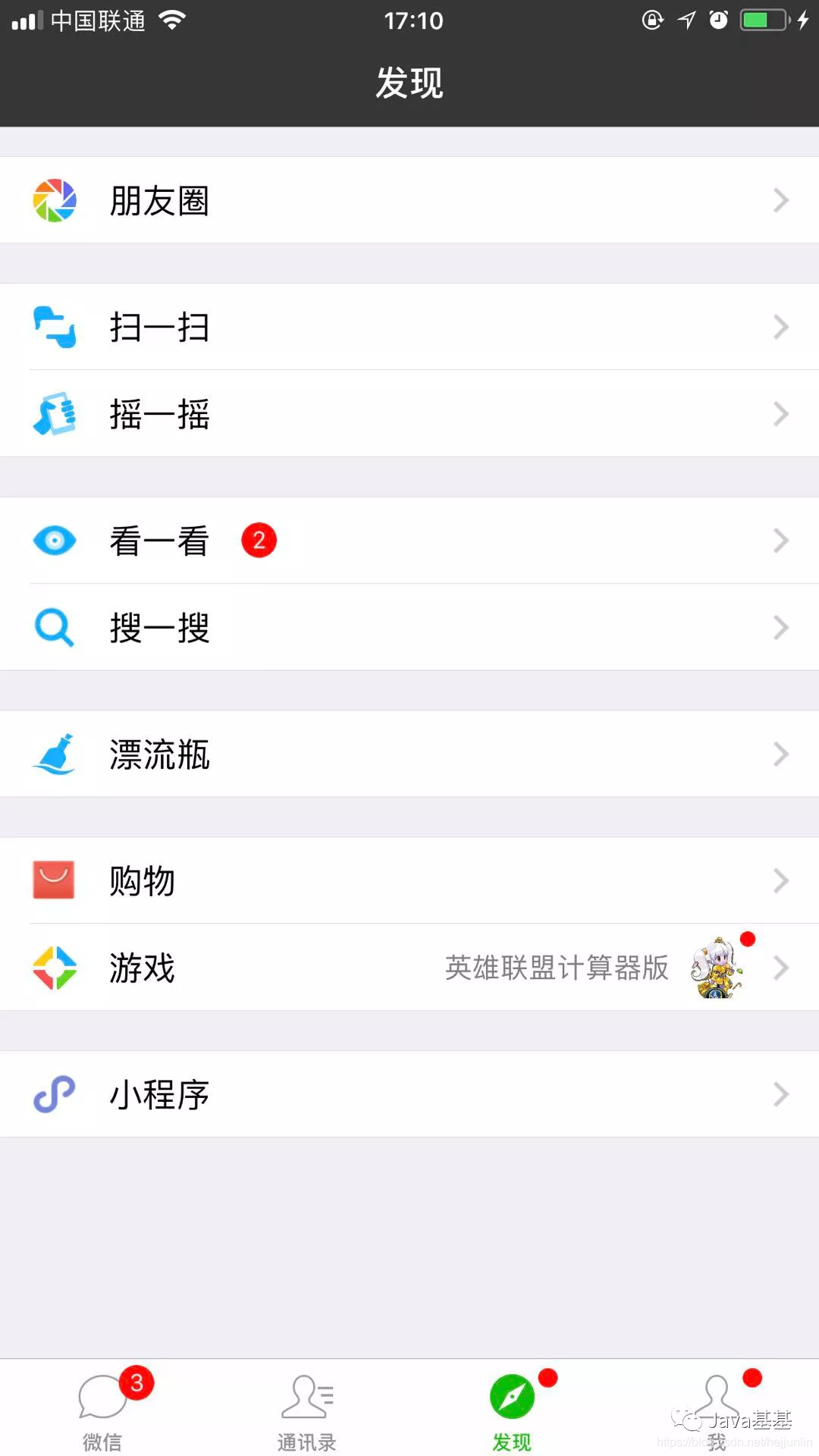Expand the 朋友圈 row chevron
Screen dimensions: 819x1456
point(780,199)
